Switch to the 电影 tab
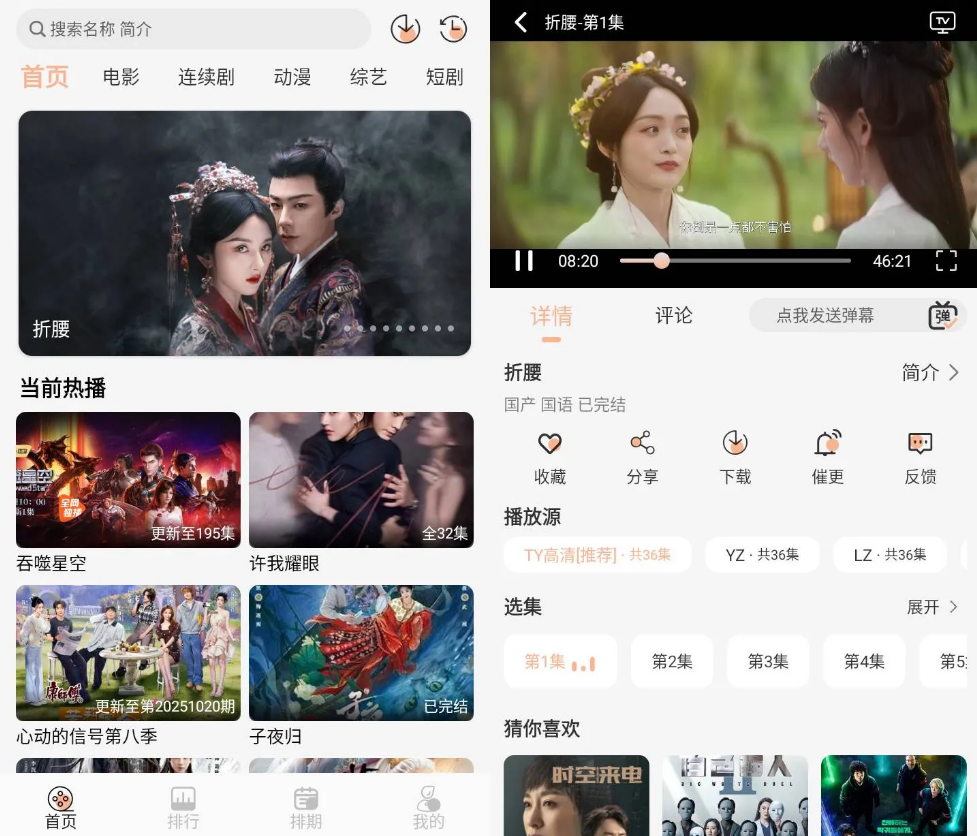 click(121, 77)
